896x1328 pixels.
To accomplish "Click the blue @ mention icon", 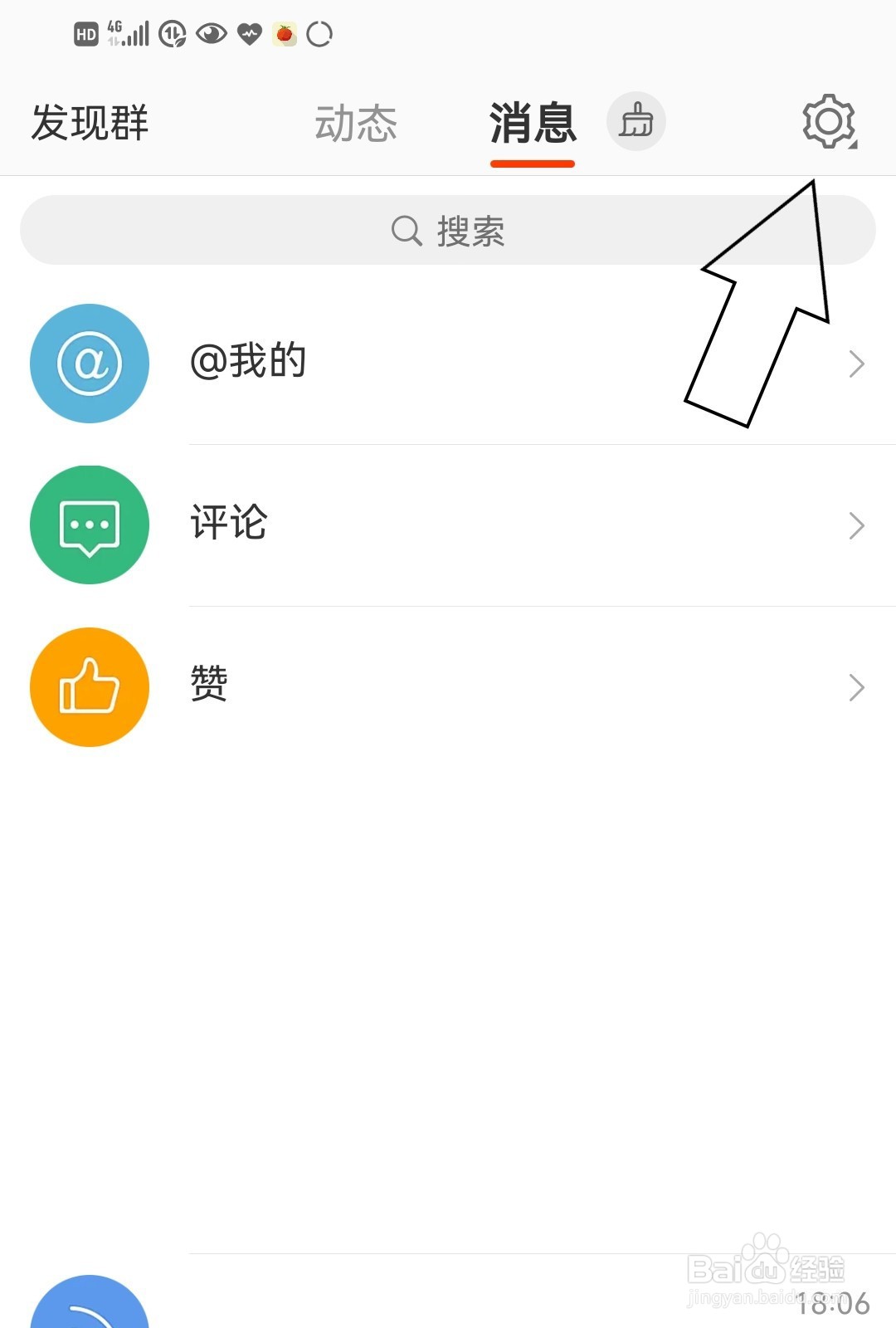I will point(90,363).
